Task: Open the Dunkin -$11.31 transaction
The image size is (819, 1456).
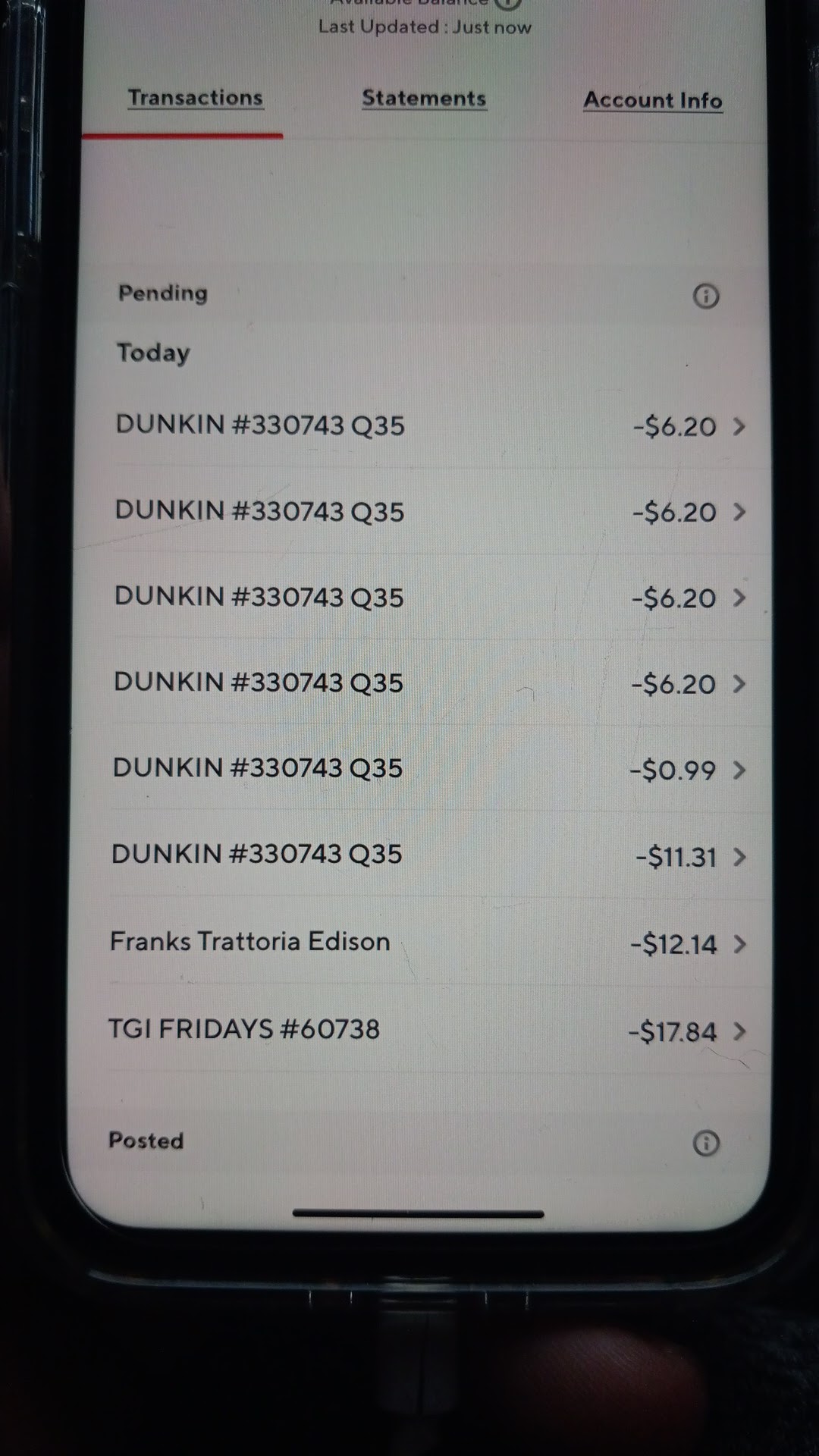Action: tap(425, 855)
